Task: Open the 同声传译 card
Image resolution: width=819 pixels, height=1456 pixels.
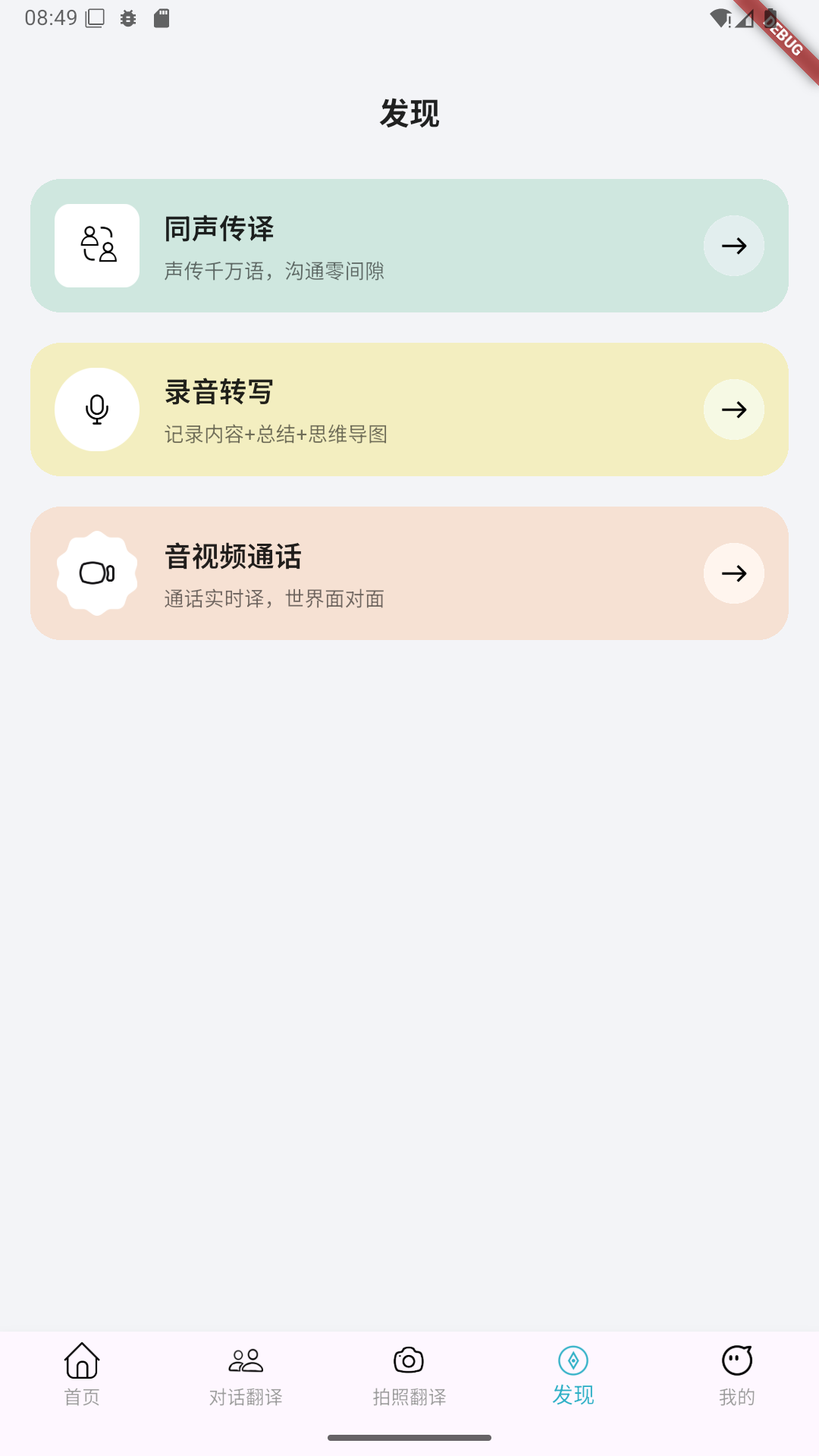Action: (x=409, y=245)
